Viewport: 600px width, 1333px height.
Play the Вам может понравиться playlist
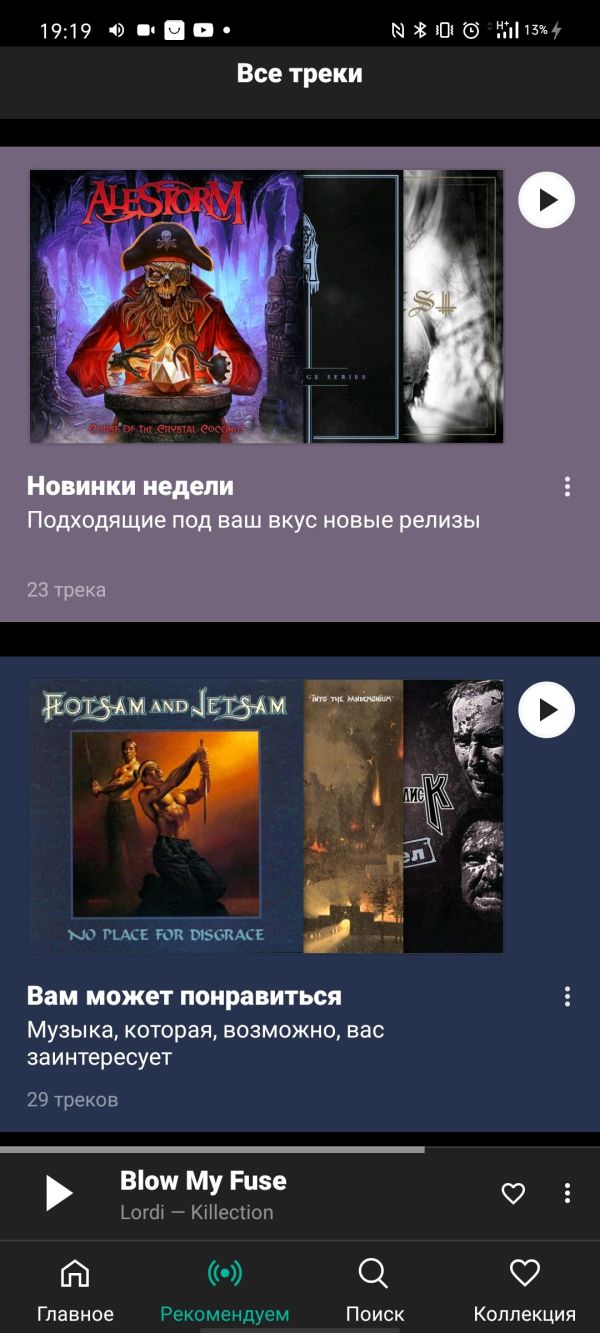546,710
